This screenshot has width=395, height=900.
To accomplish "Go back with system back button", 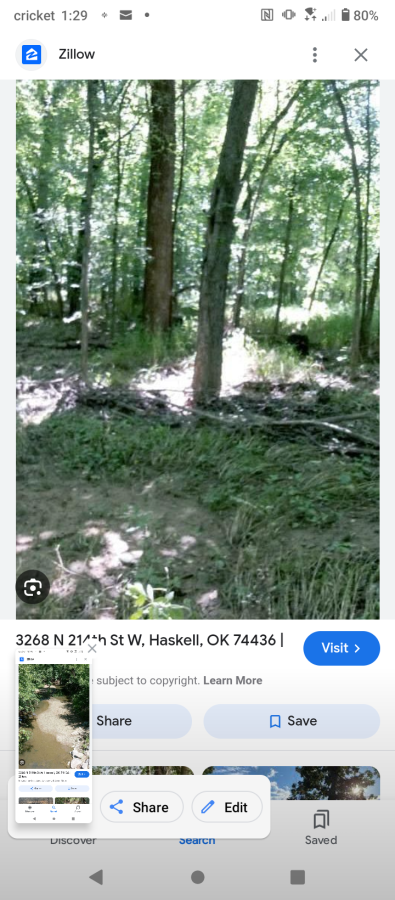I will (x=96, y=876).
